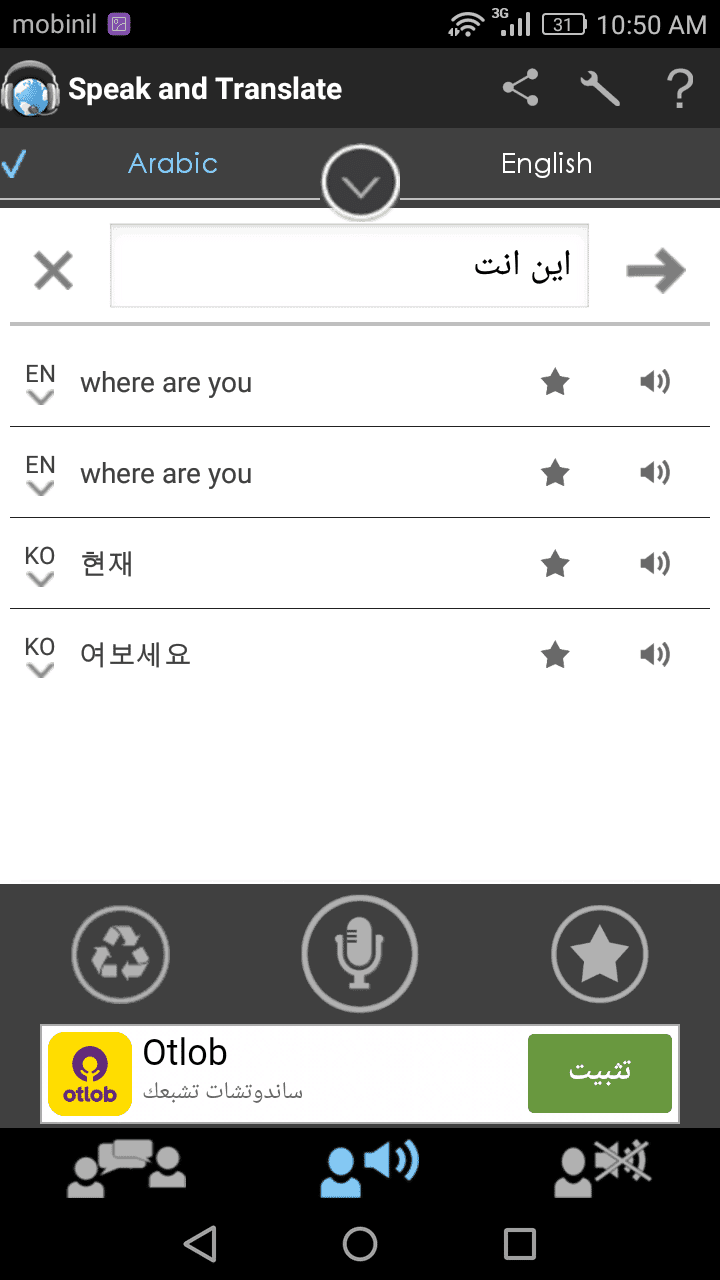Translate using the right arrow button
Image resolution: width=720 pixels, height=1280 pixels.
click(656, 270)
